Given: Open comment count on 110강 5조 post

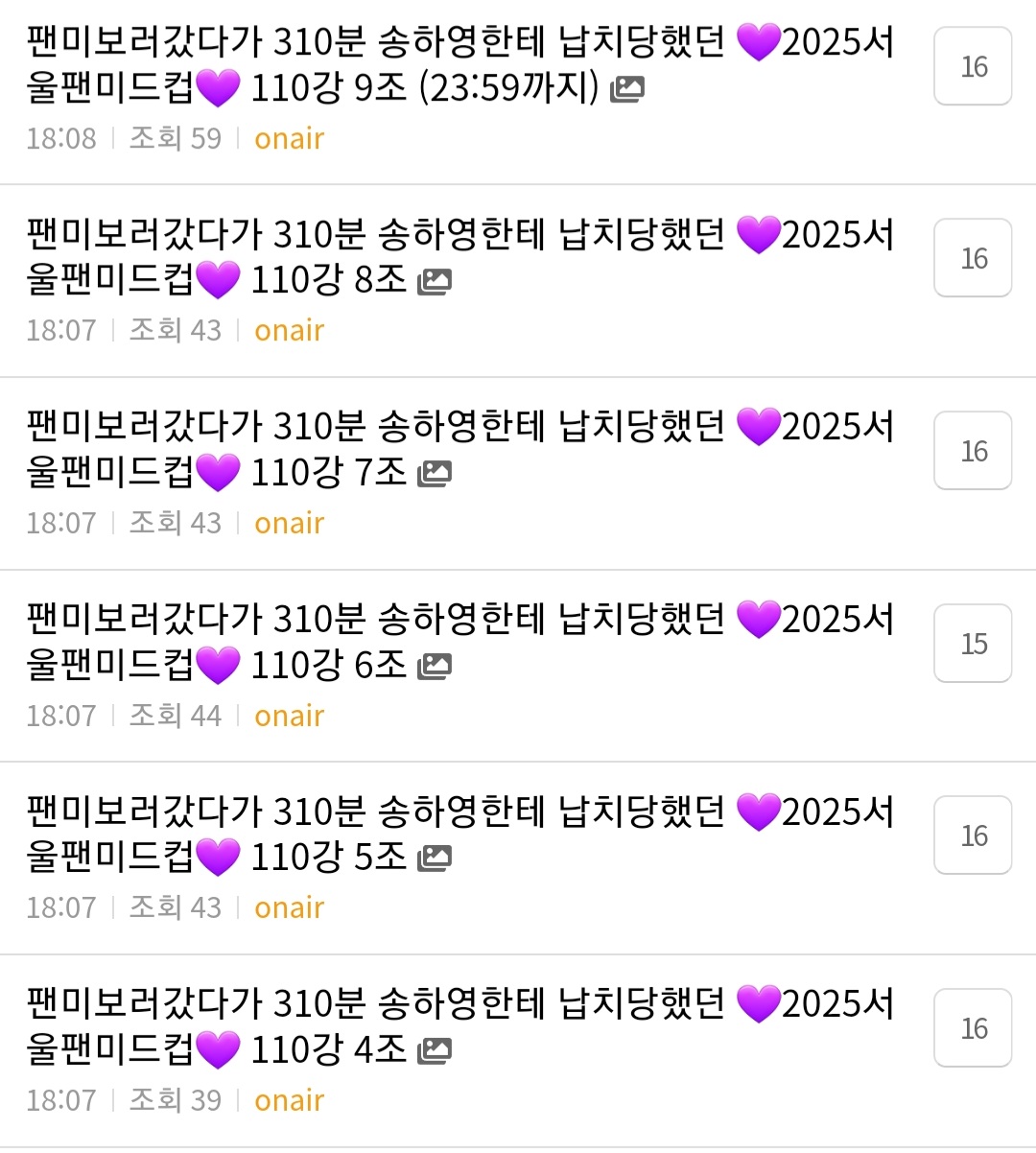Looking at the screenshot, I should [x=973, y=835].
